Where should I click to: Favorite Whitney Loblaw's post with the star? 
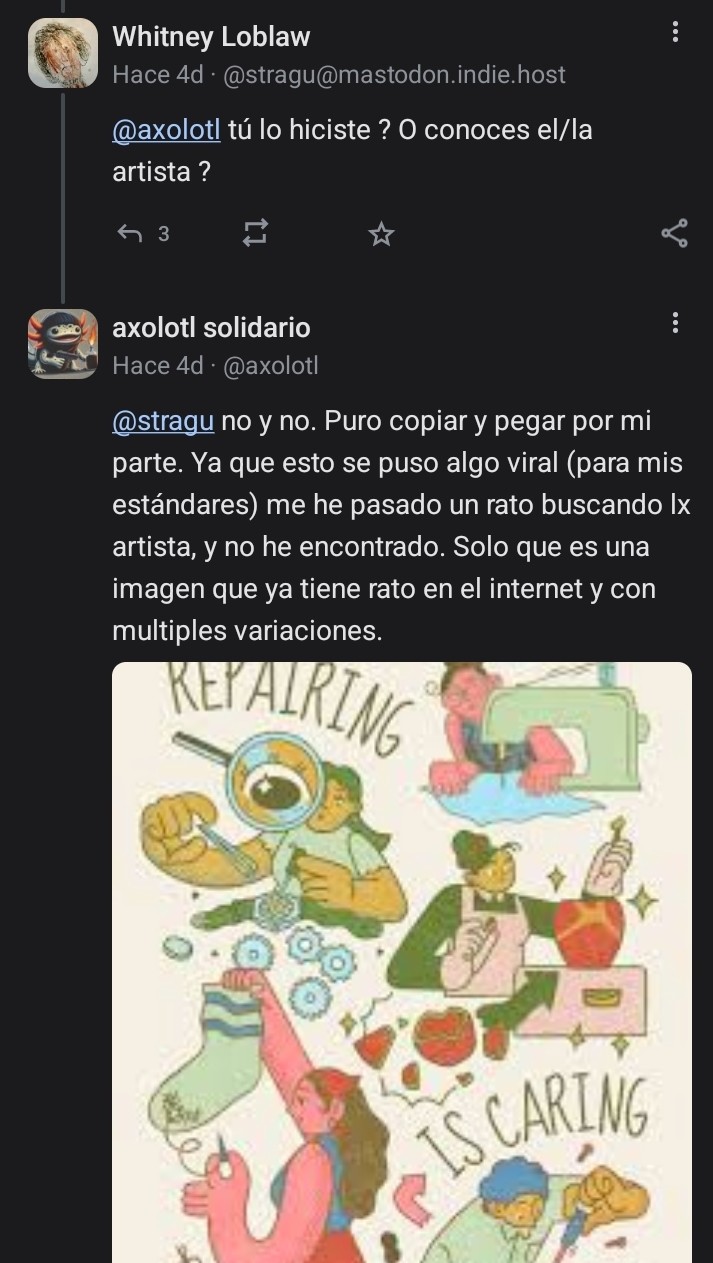[381, 234]
